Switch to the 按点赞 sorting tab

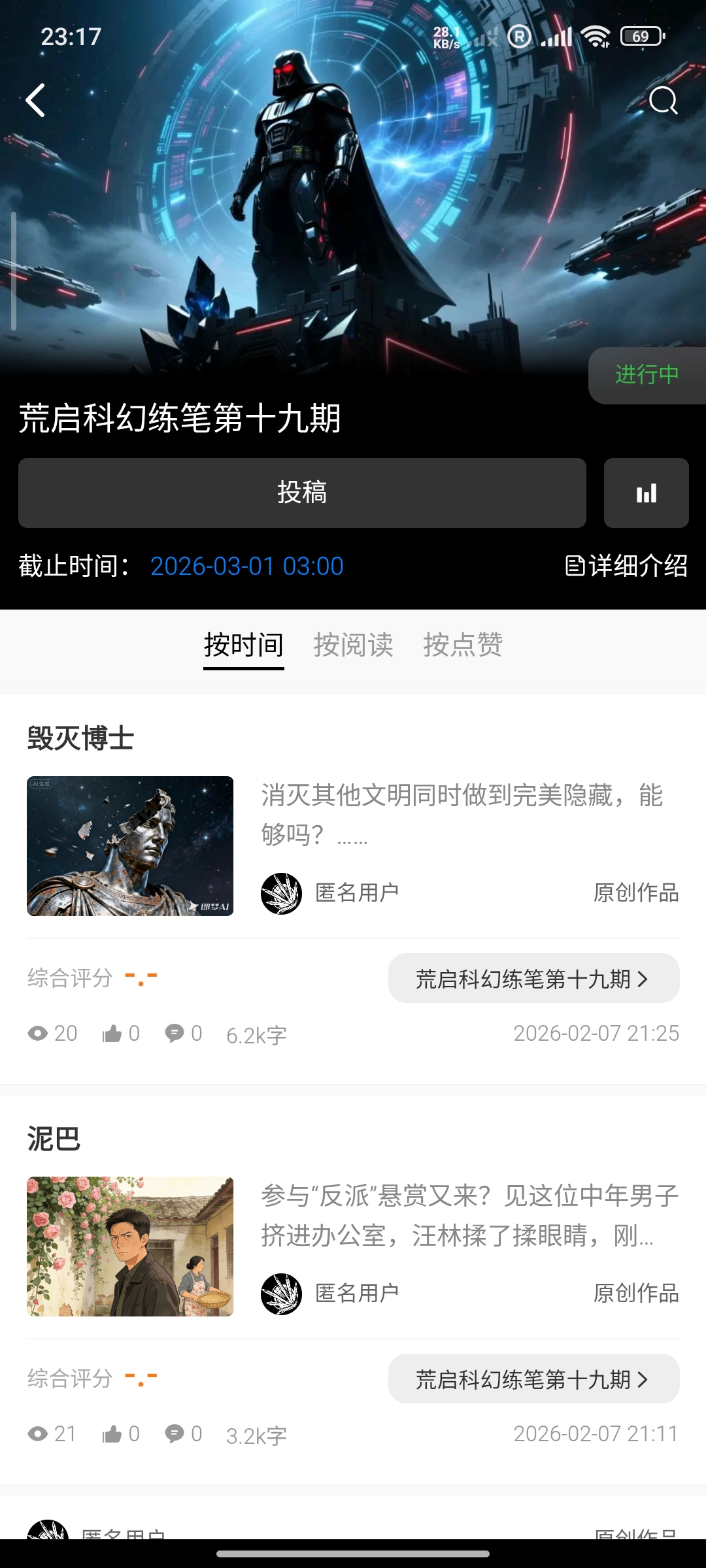click(462, 645)
